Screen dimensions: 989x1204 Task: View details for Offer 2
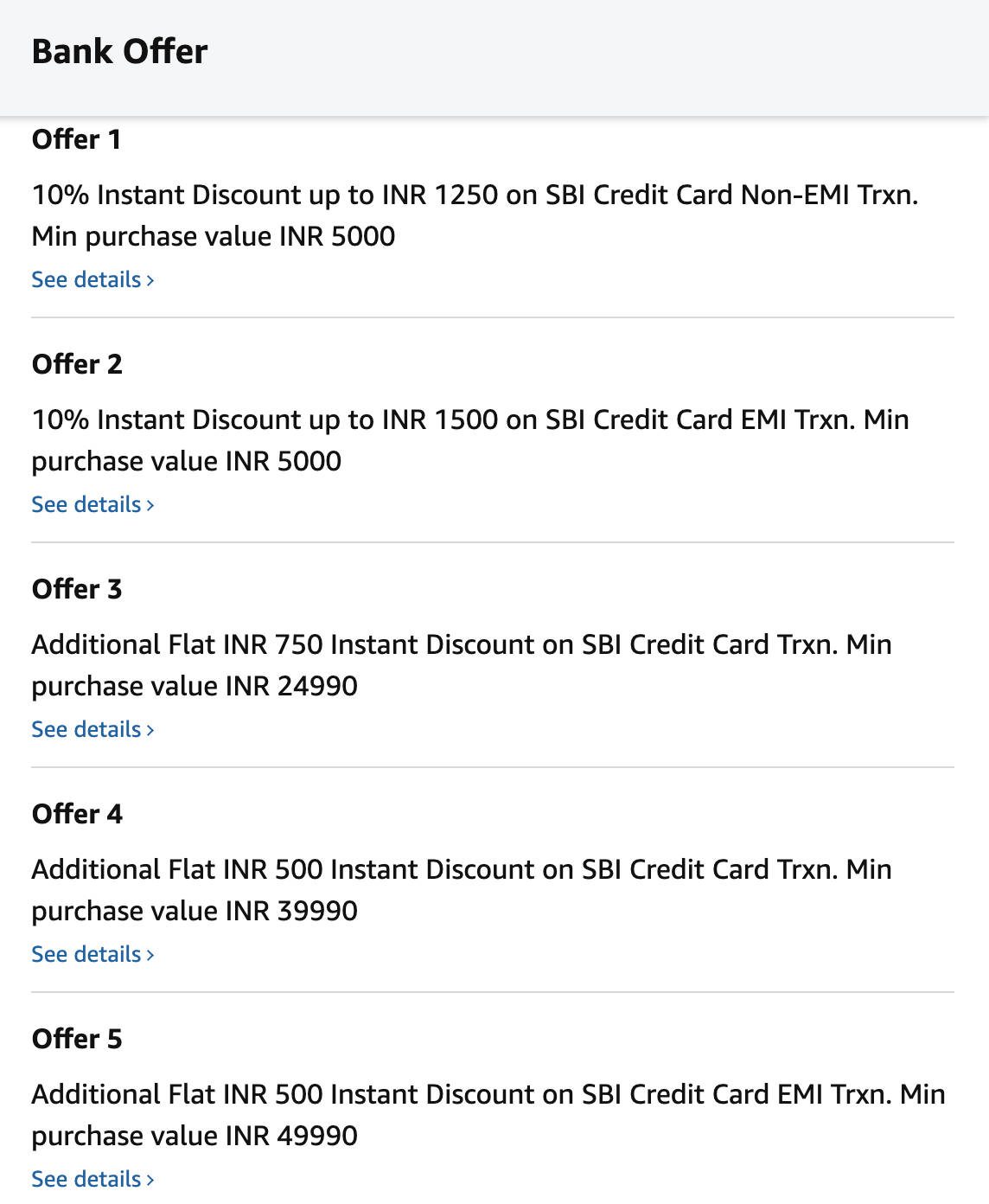pyautogui.click(x=93, y=504)
